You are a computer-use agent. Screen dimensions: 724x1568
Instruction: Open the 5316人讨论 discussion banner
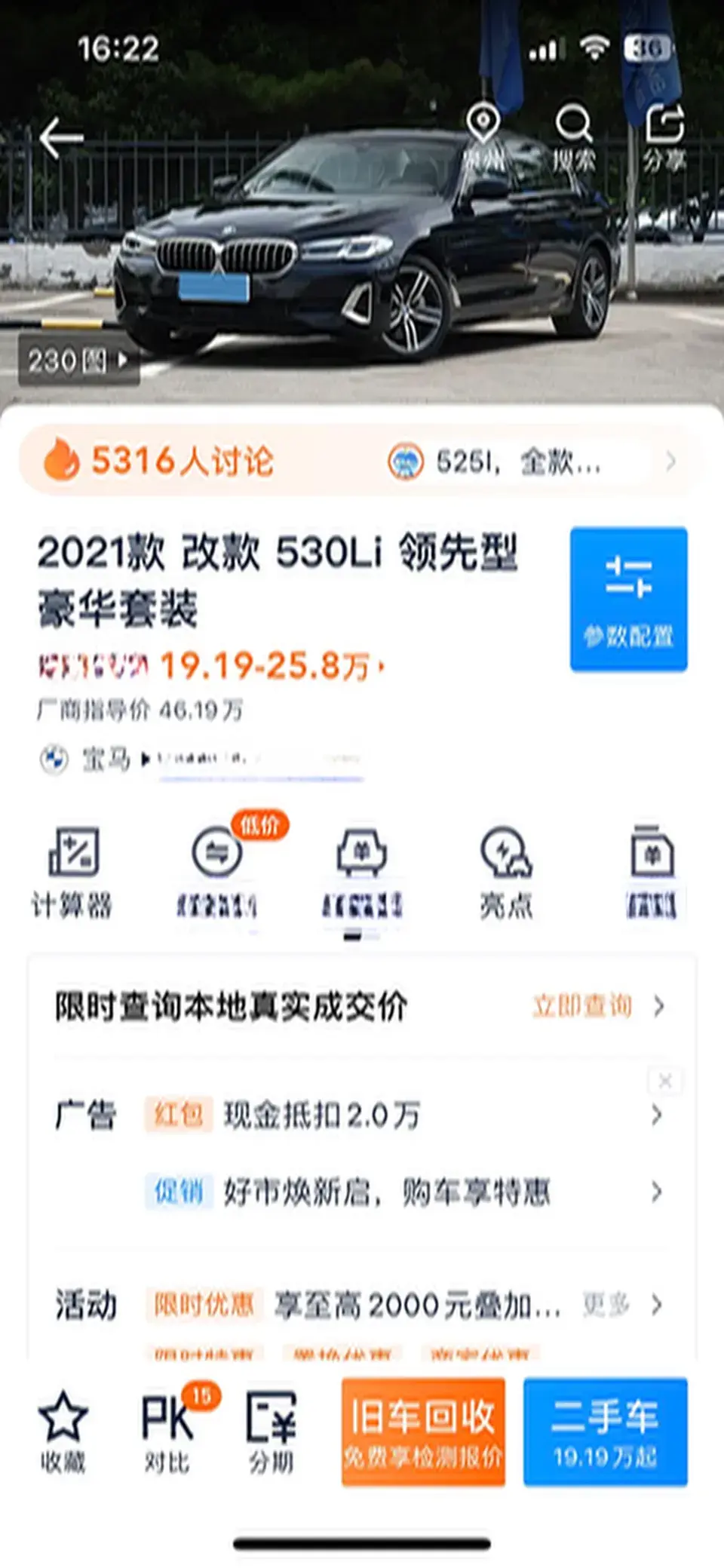point(181,460)
